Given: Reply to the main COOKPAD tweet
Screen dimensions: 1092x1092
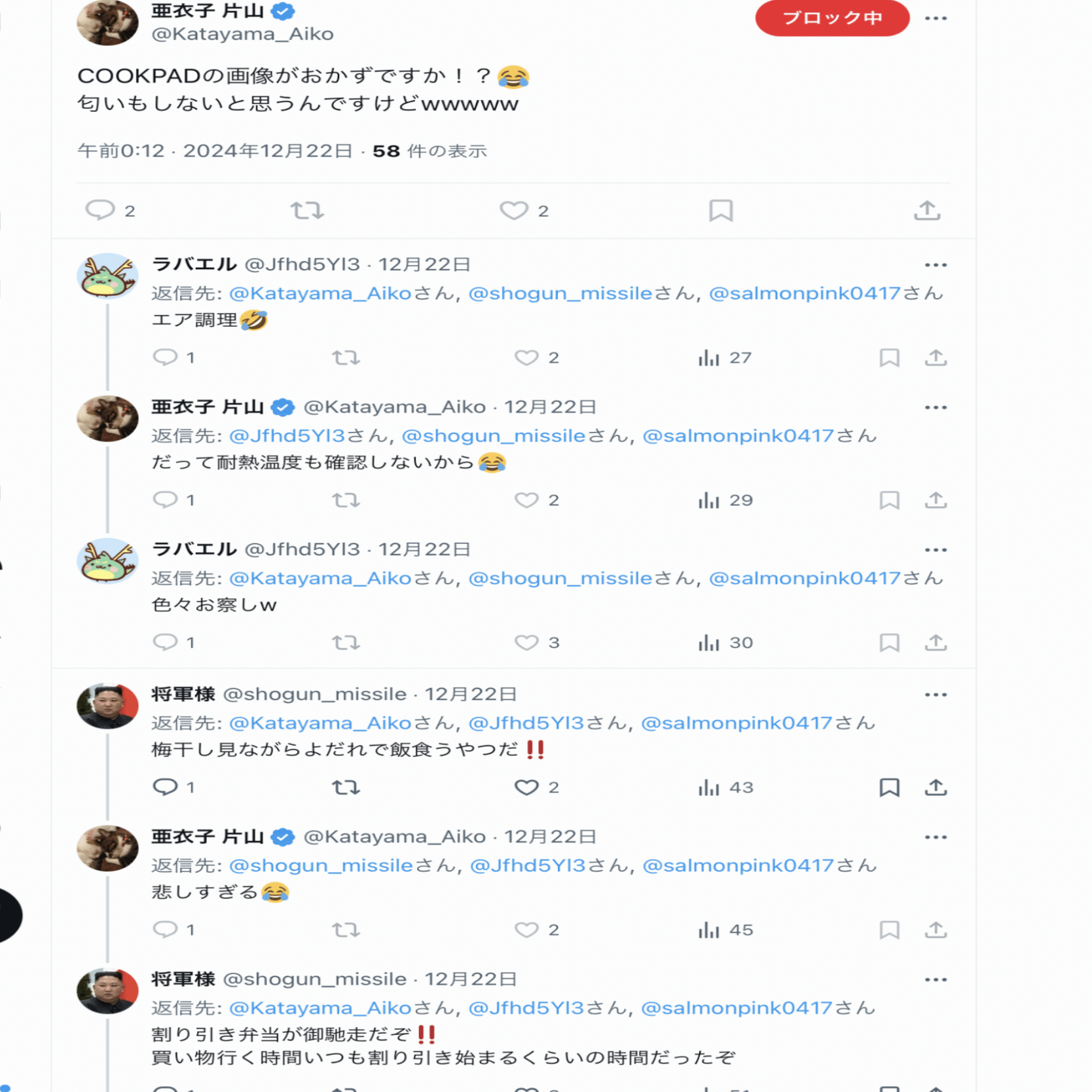Looking at the screenshot, I should [100, 210].
